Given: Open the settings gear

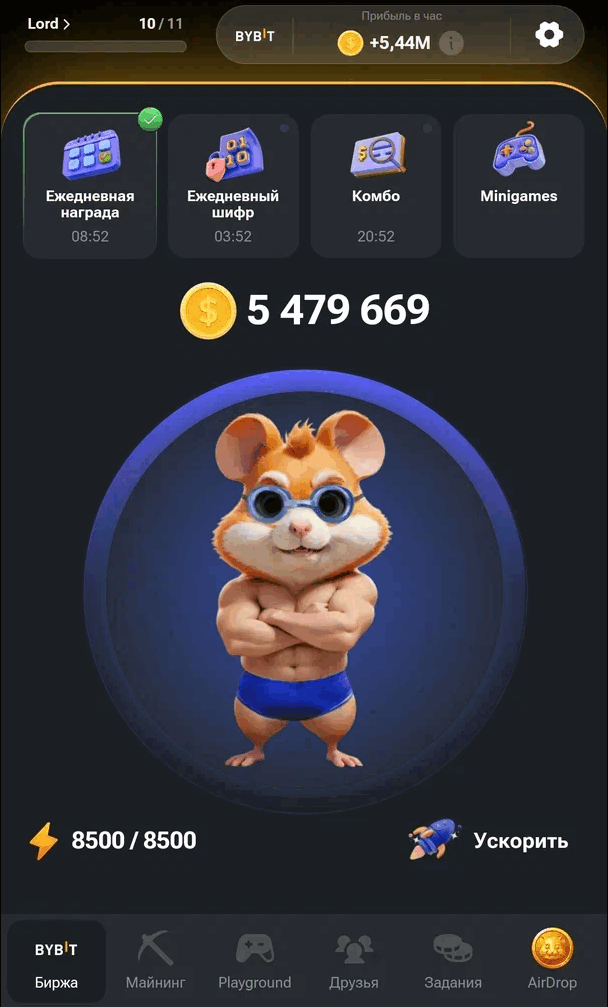Looking at the screenshot, I should [x=549, y=35].
